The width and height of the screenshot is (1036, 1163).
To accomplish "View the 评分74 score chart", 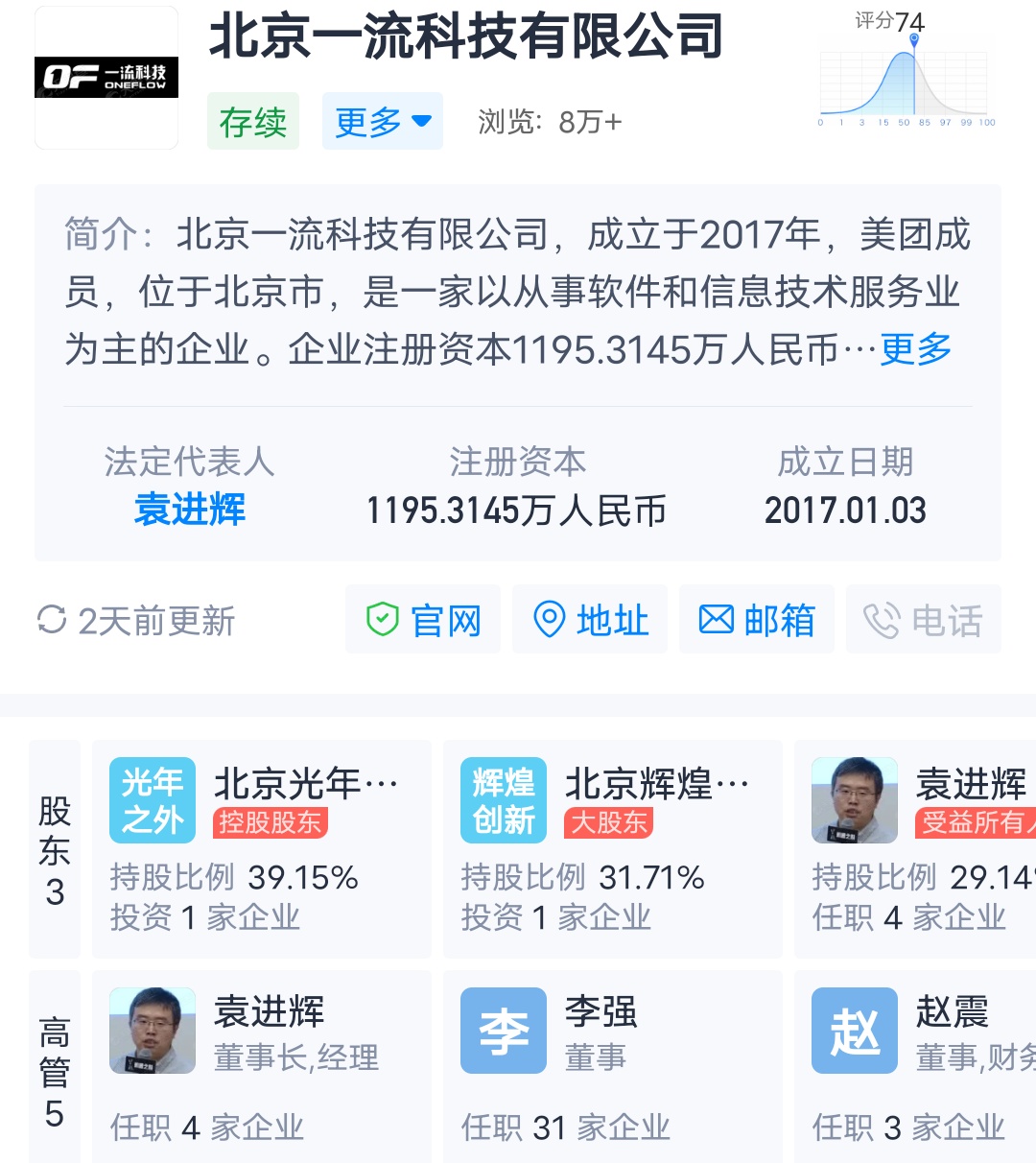I will pos(906,73).
